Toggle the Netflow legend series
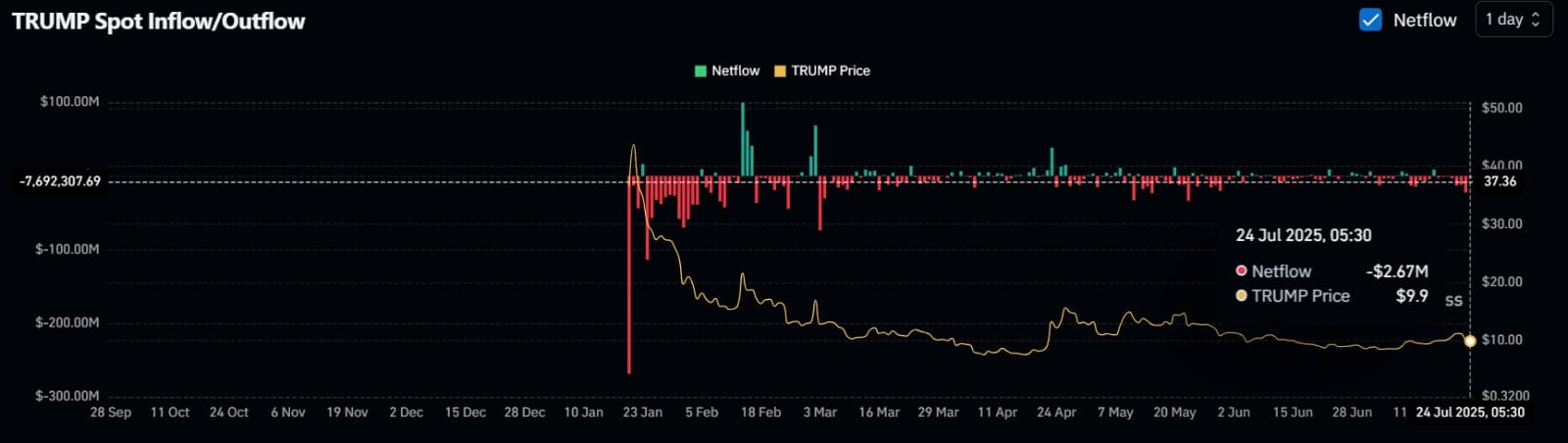This screenshot has width=1568, height=443. point(727,71)
